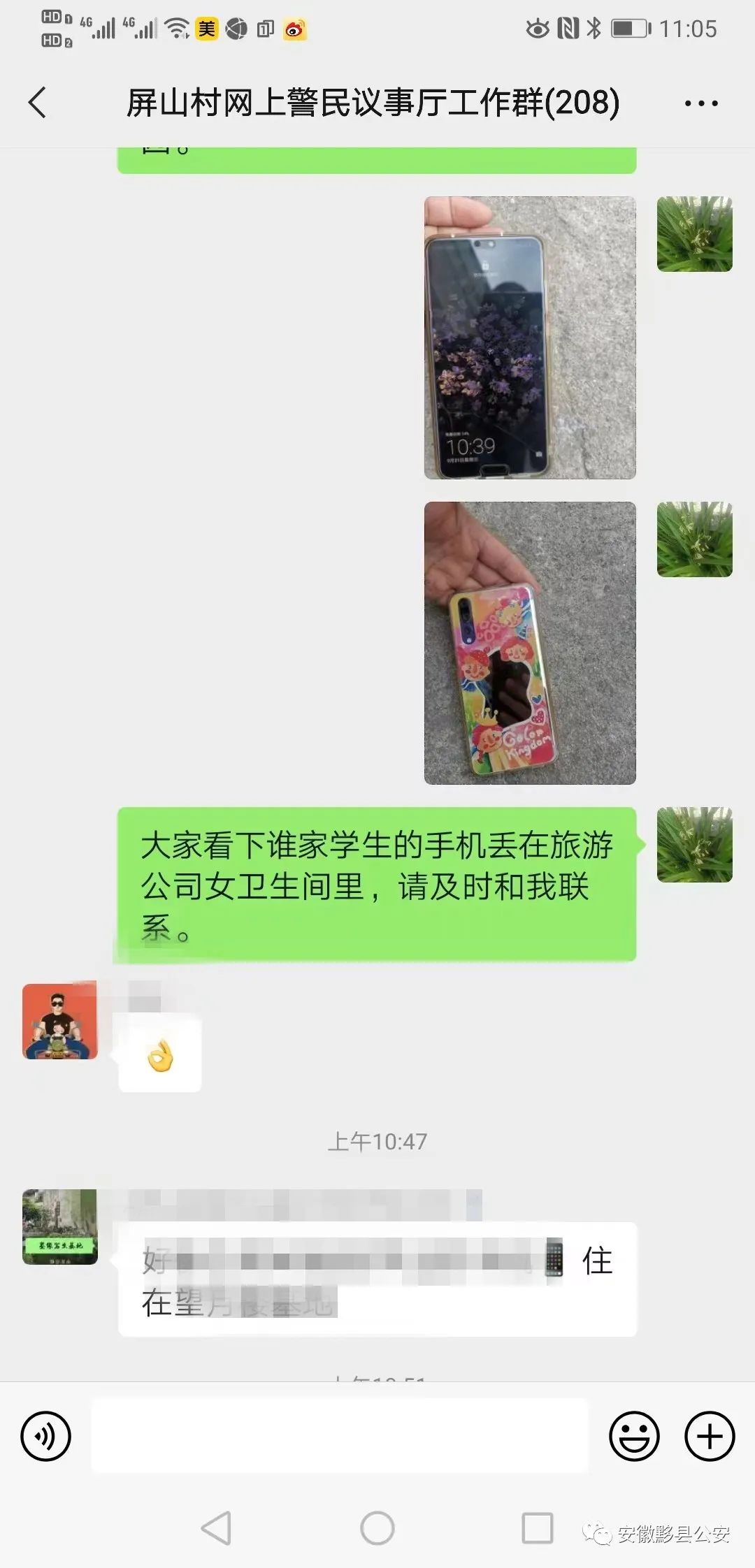Open the photo of the colorful phone case
The width and height of the screenshot is (755, 1568).
tap(530, 643)
